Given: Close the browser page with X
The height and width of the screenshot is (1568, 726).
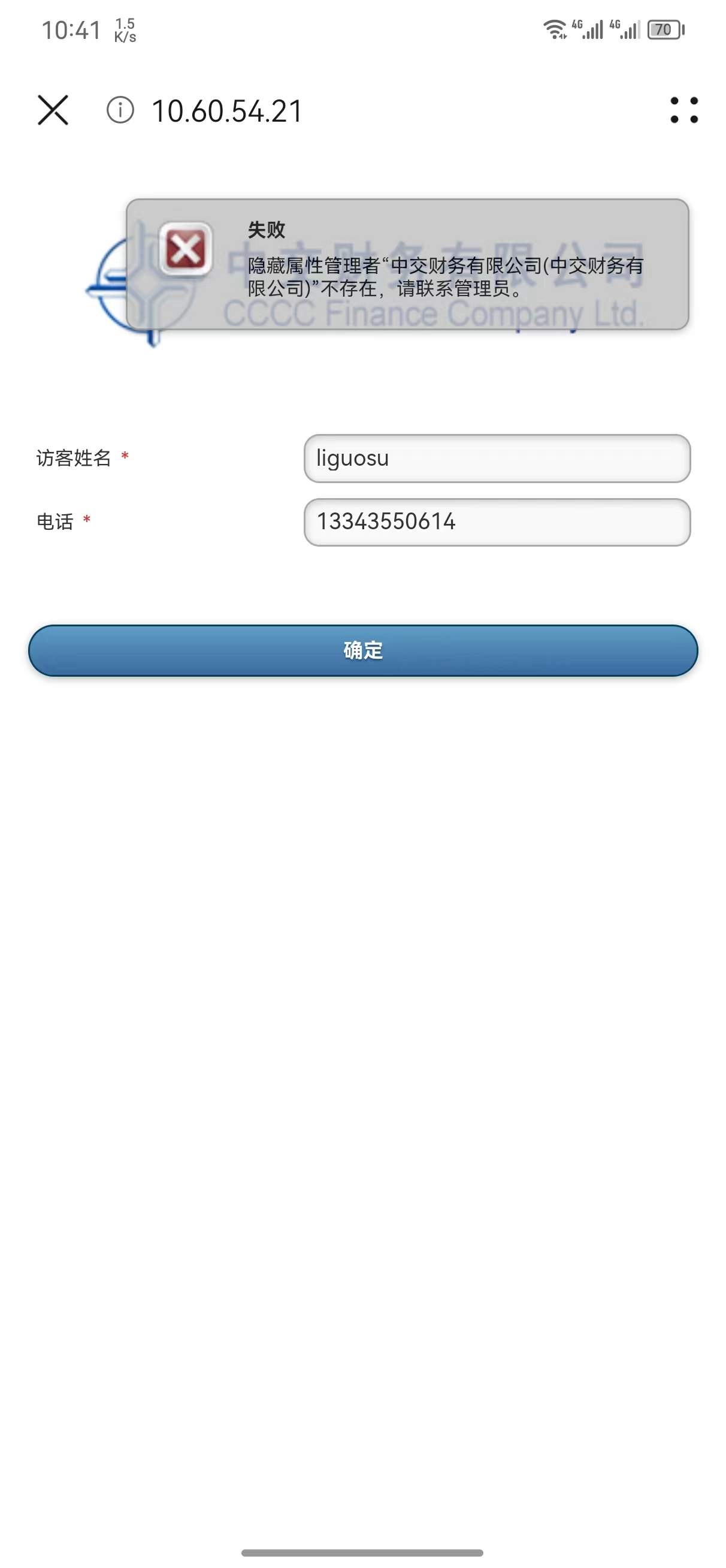Looking at the screenshot, I should [x=53, y=110].
